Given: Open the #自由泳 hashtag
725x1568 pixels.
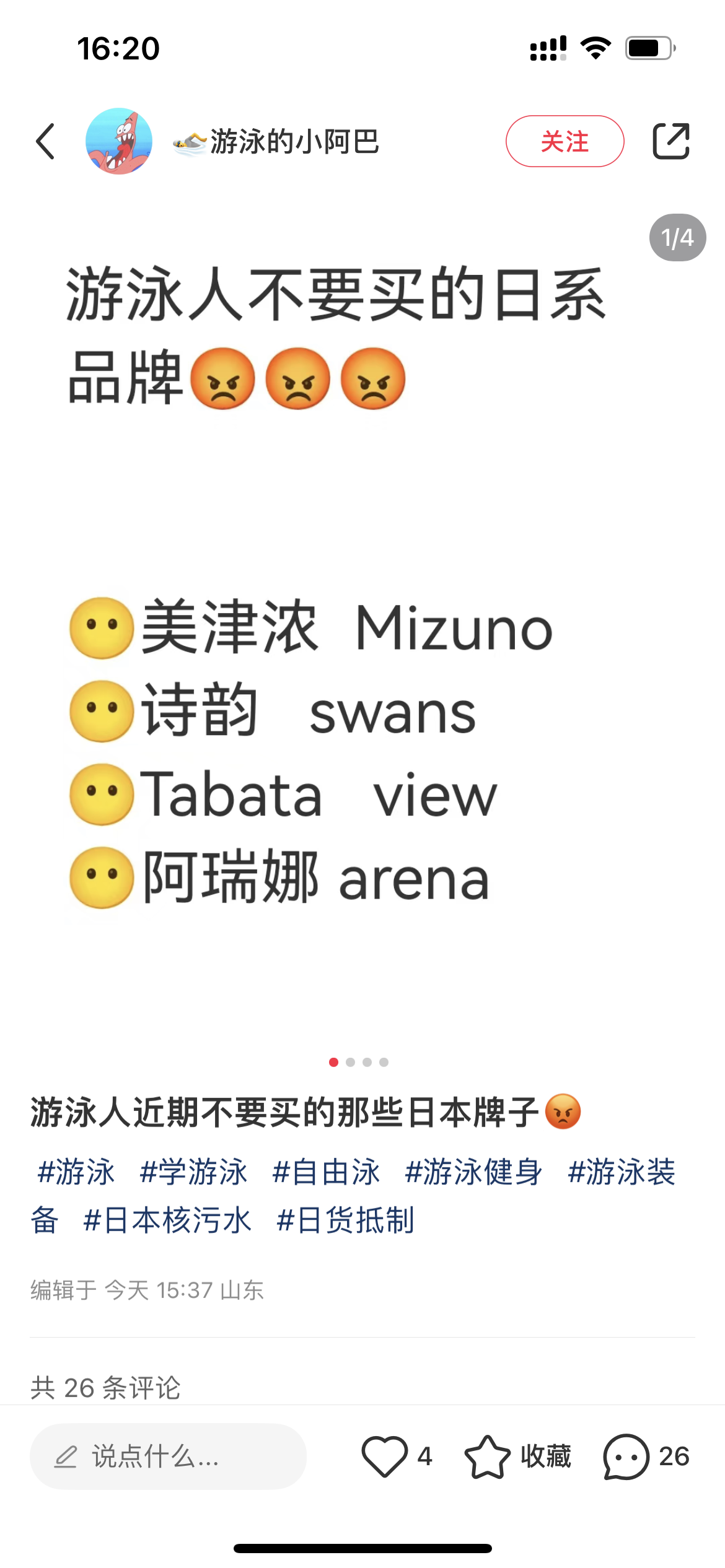Looking at the screenshot, I should point(326,1172).
